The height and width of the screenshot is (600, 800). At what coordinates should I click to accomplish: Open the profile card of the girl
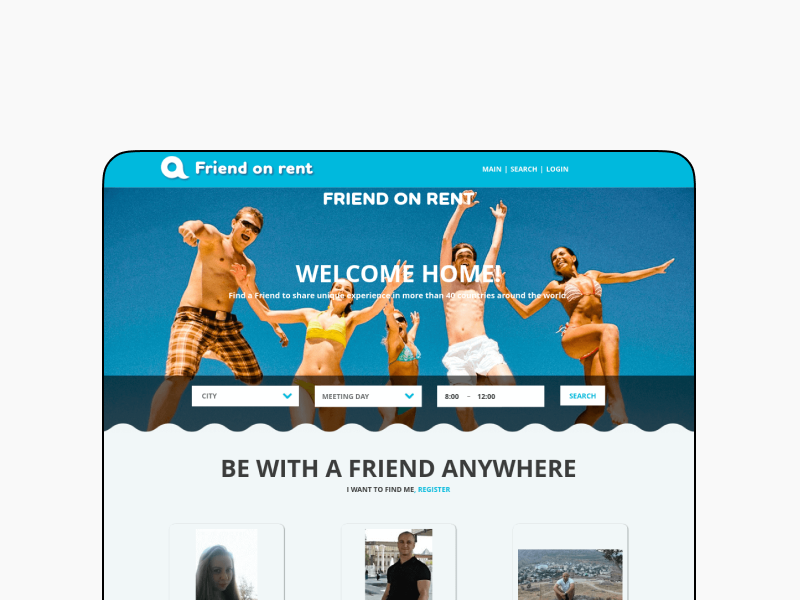(226, 563)
